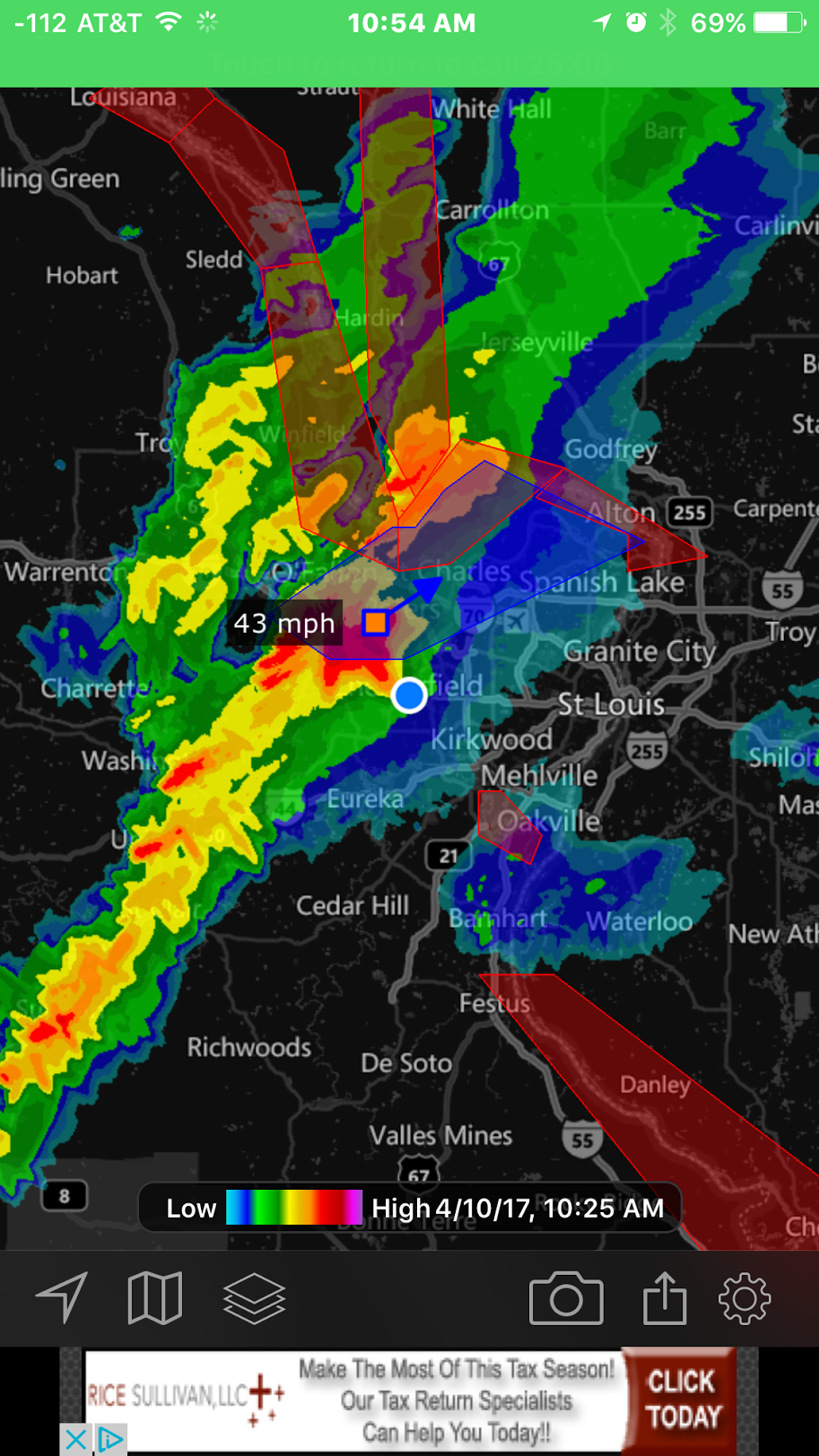This screenshot has height=1456, width=819.
Task: Close the ad with the X icon
Action: [76, 1440]
